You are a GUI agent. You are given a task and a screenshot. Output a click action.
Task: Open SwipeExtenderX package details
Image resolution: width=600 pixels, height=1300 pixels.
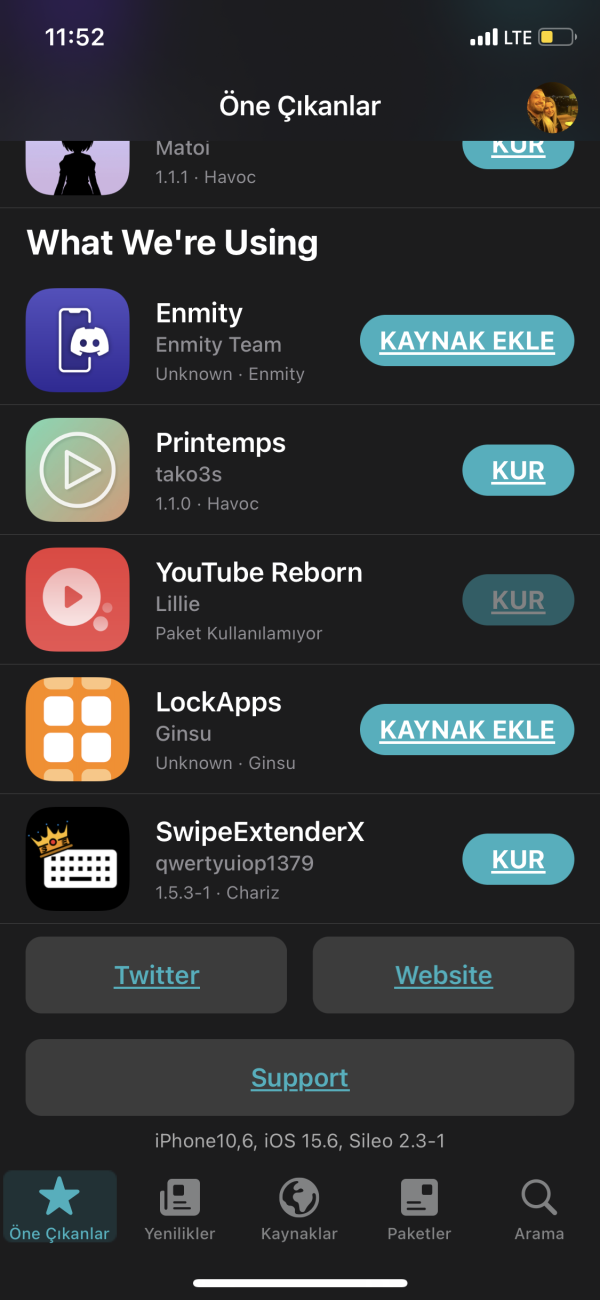coord(240,860)
